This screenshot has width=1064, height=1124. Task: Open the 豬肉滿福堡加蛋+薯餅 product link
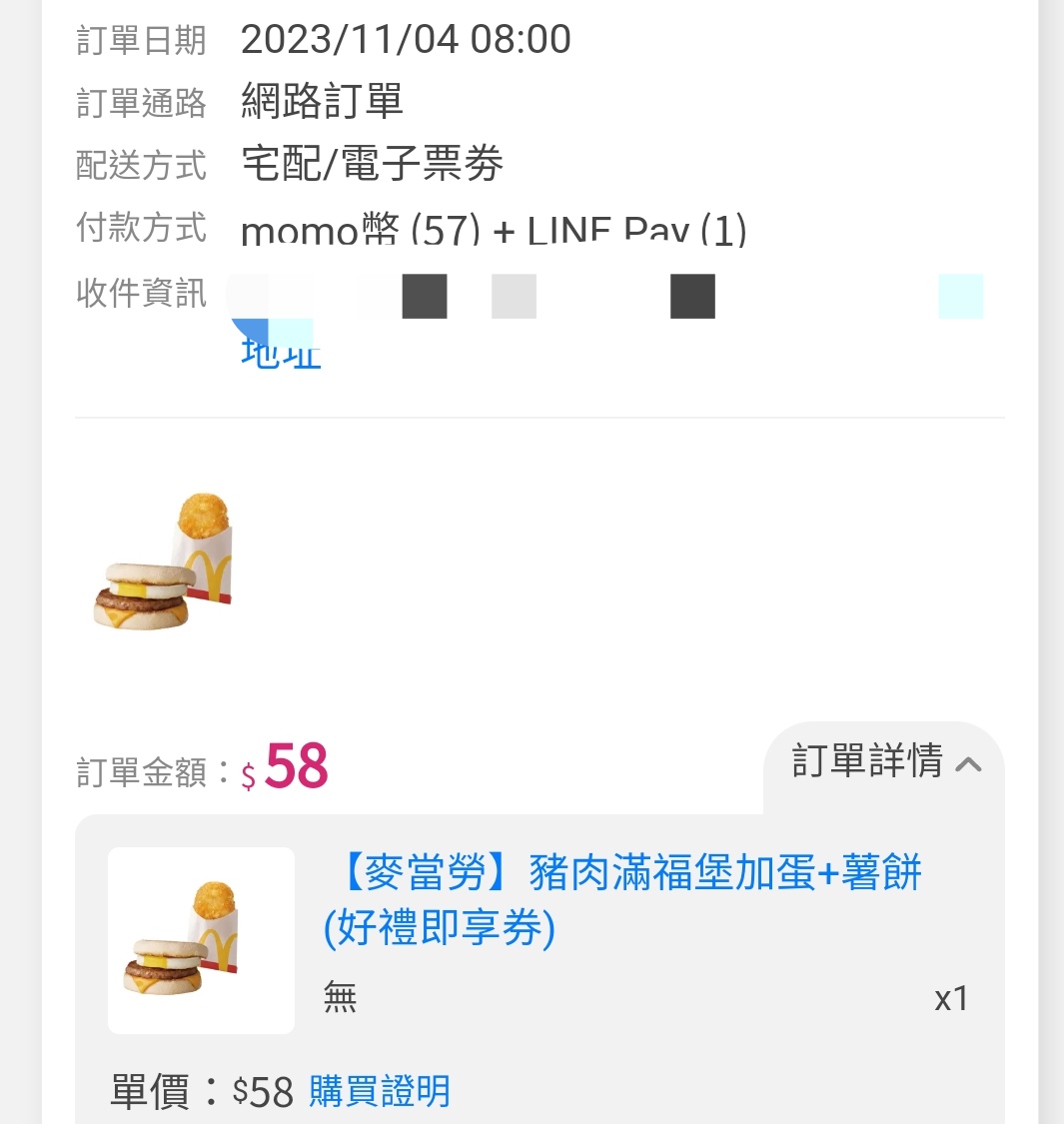tap(621, 900)
